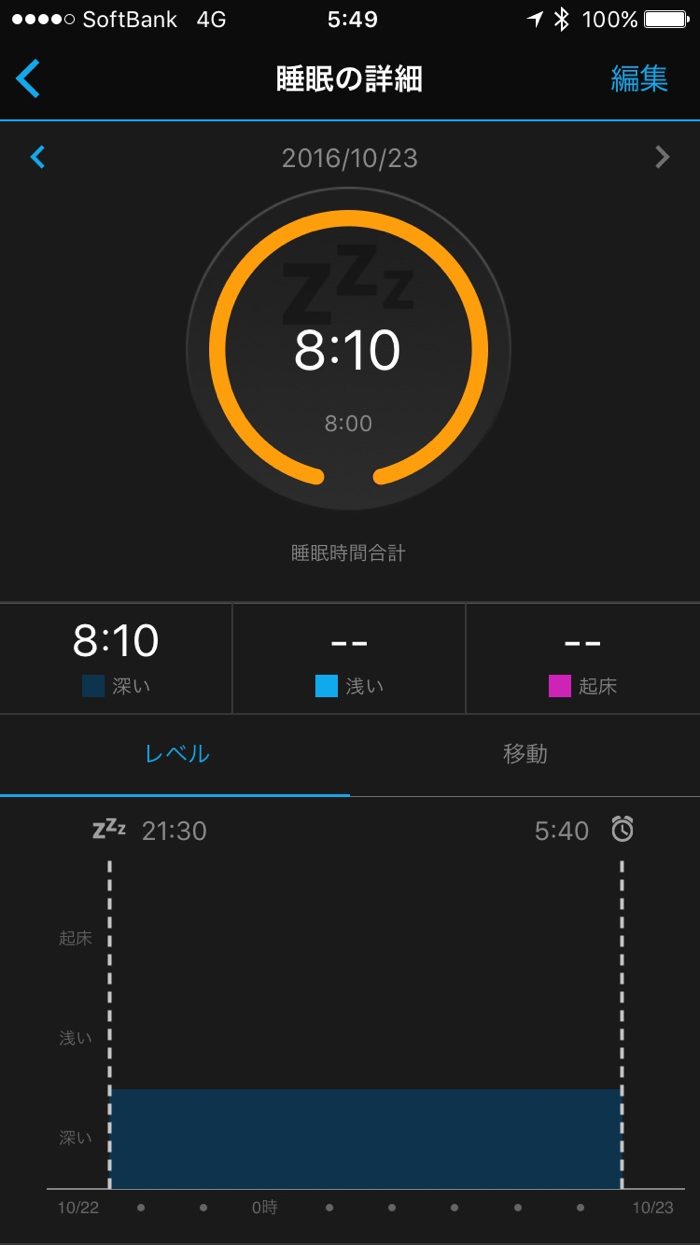
Task: Go to next day's sleep data
Action: (x=661, y=157)
